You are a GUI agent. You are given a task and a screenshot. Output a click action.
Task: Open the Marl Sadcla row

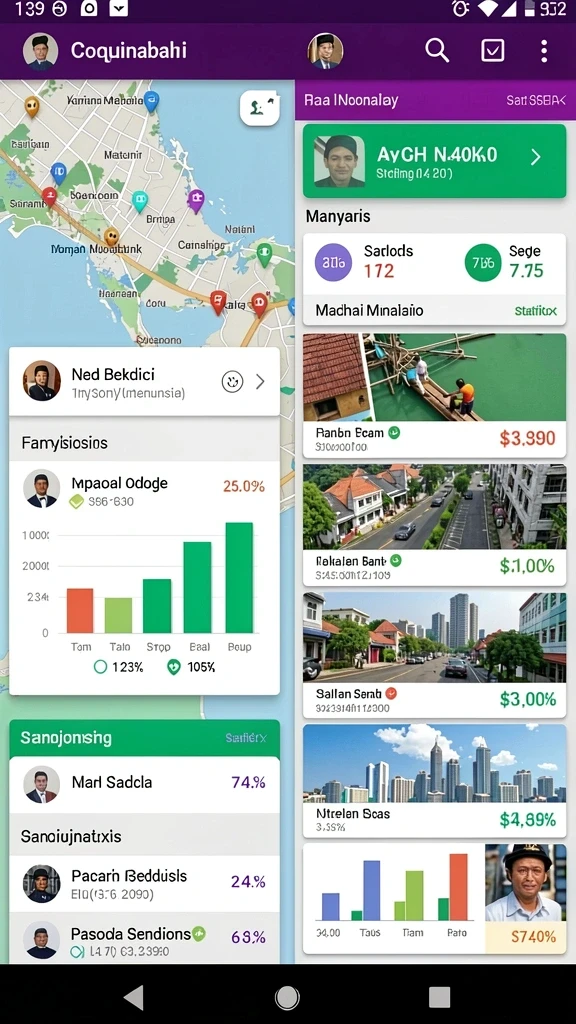pyautogui.click(x=144, y=784)
